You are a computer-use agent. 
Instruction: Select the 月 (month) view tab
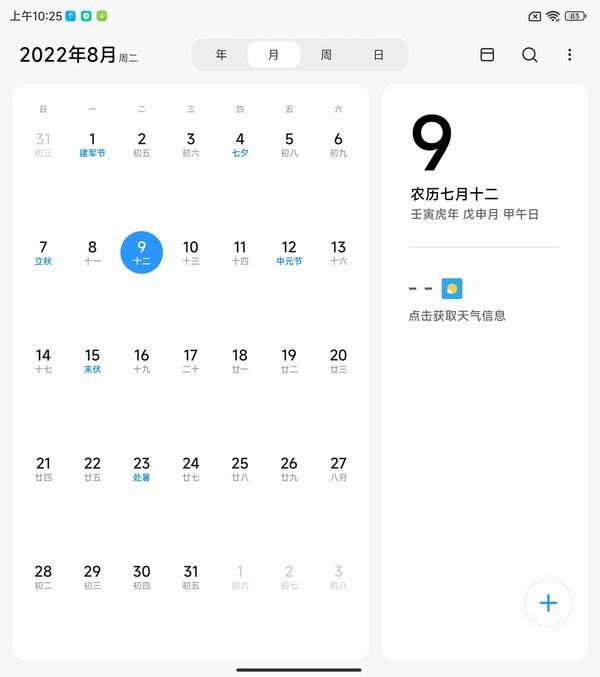coord(274,55)
